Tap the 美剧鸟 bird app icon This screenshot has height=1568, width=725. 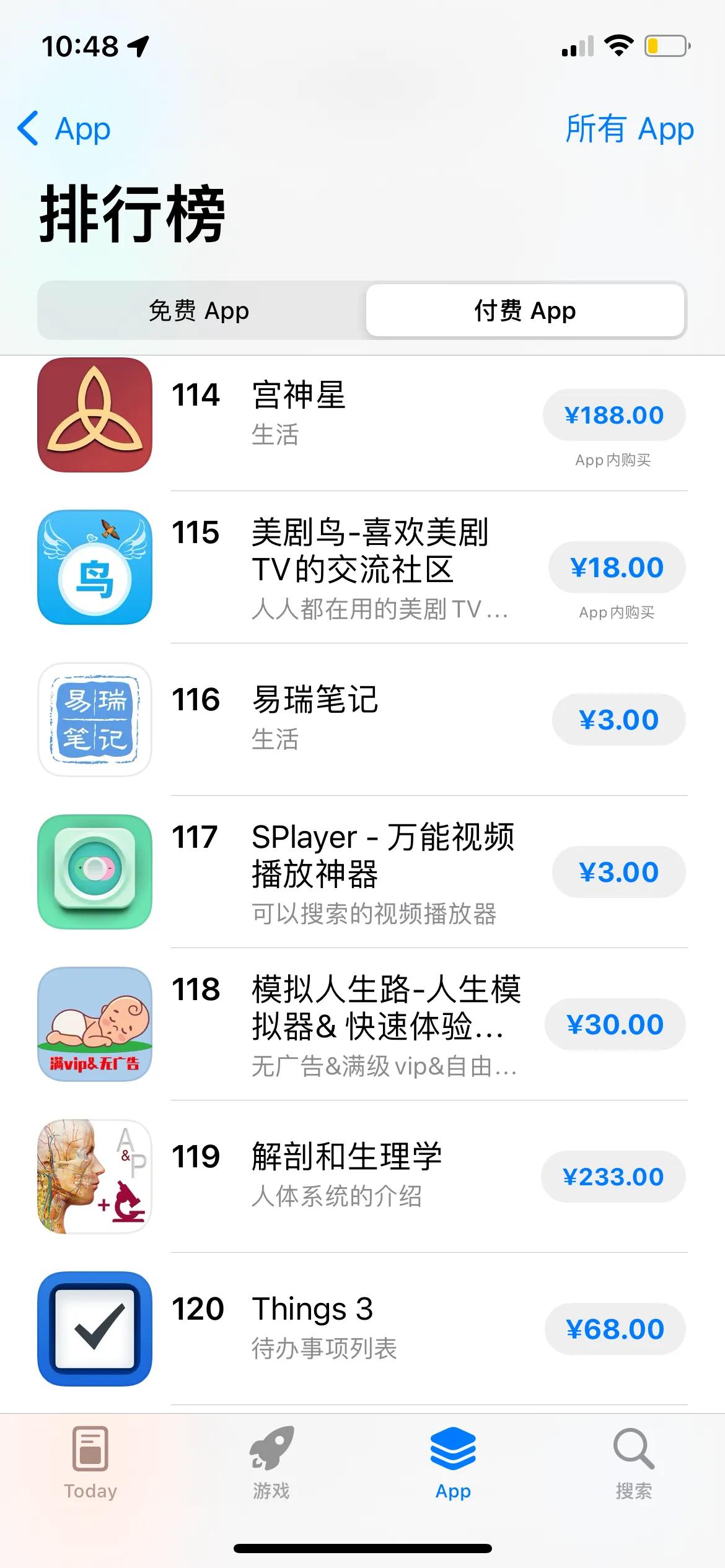point(94,568)
